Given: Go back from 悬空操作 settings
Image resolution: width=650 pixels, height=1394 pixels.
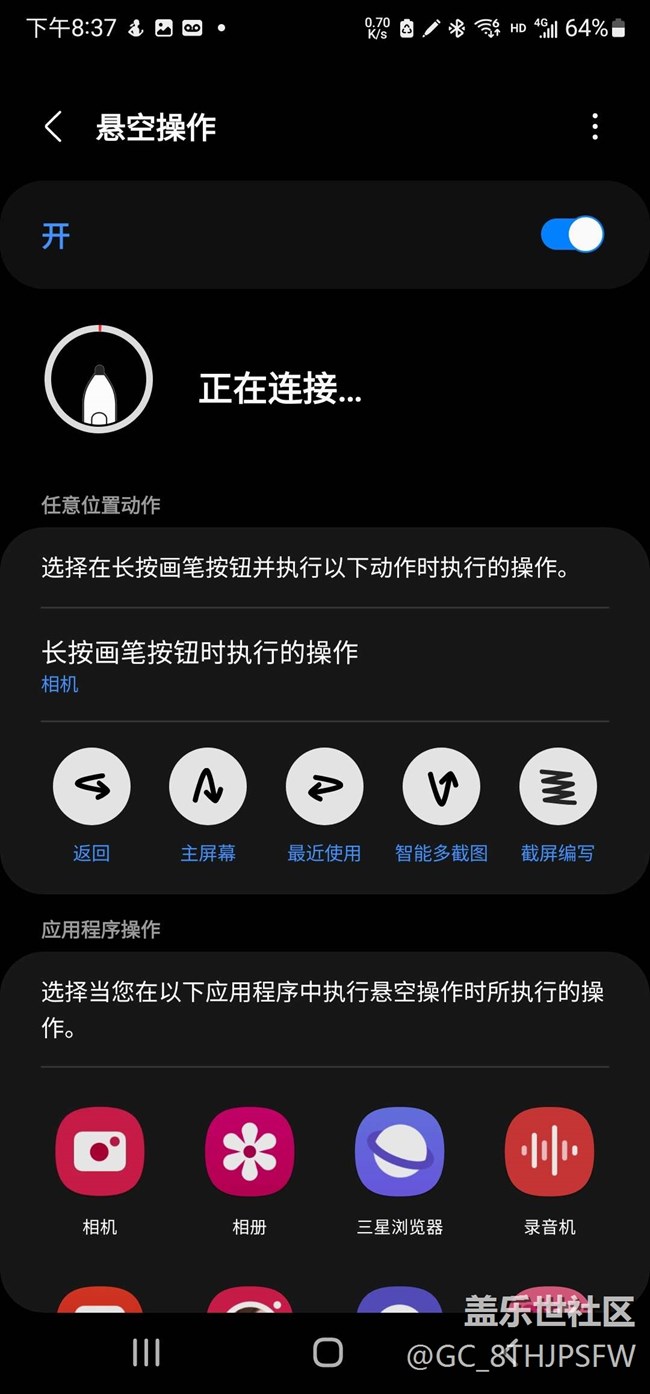Looking at the screenshot, I should coord(54,127).
